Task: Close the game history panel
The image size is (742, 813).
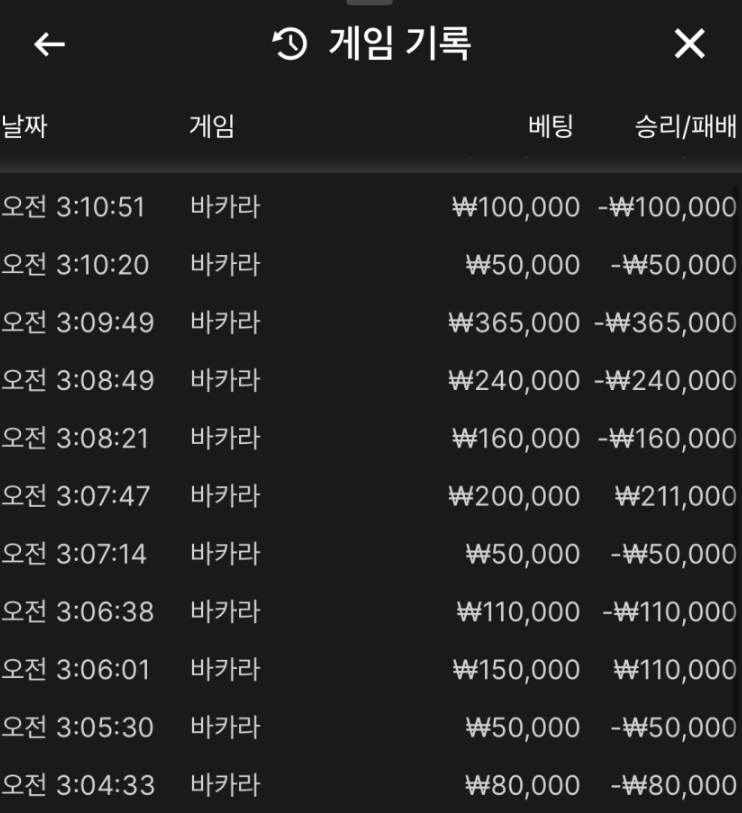Action: [689, 44]
